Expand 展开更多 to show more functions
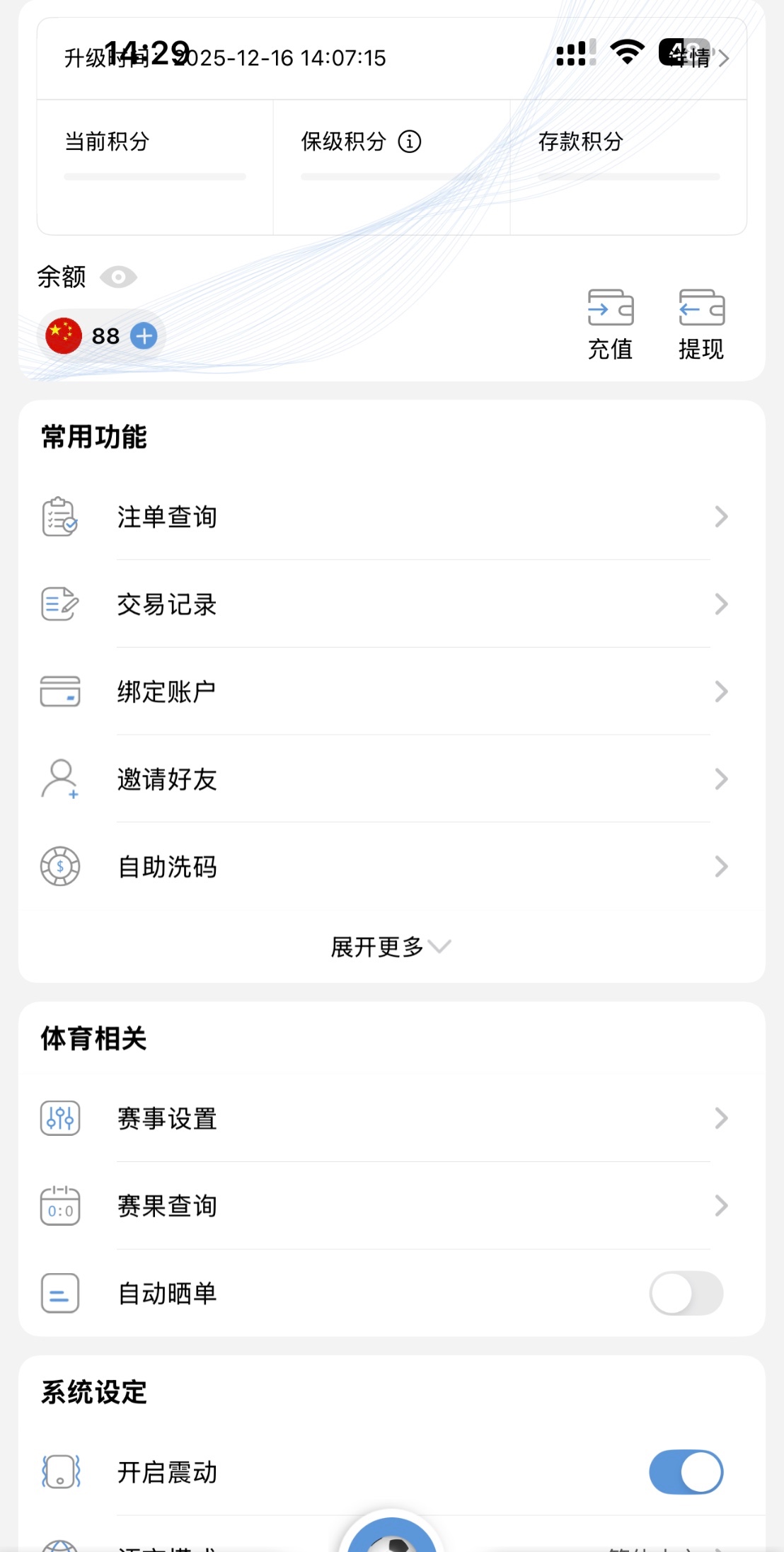Screen dimensions: 784x1552 (x=390, y=947)
